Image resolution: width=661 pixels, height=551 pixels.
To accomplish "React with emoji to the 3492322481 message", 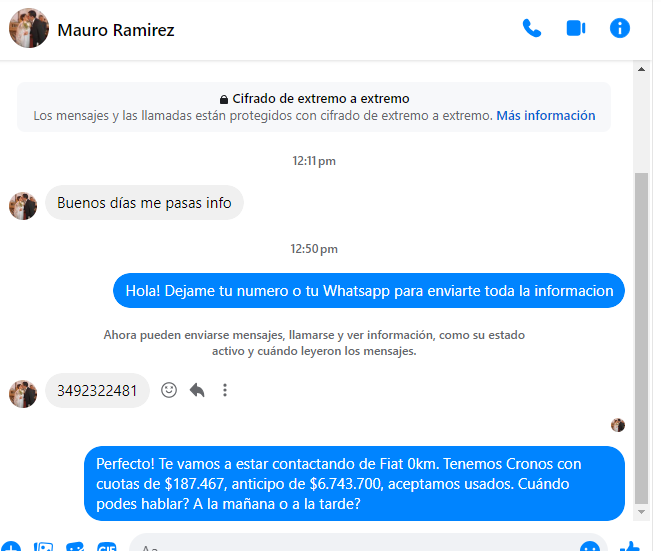I will coord(169,390).
